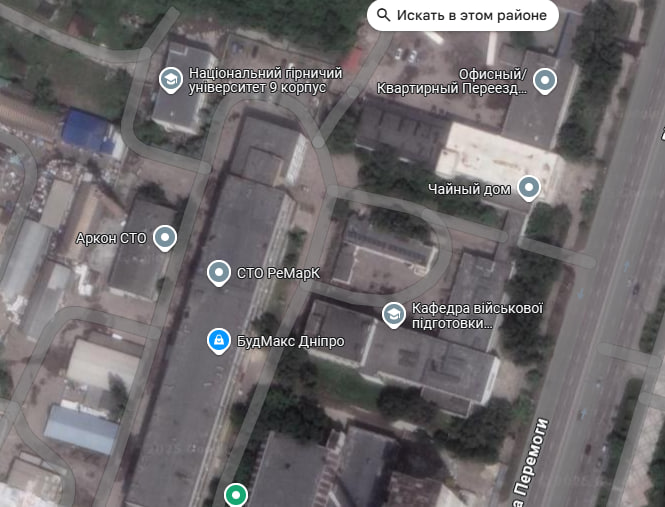The image size is (665, 507).
Task: Open the Національний гірничий університет 9 корпус marker
Action: [x=171, y=80]
